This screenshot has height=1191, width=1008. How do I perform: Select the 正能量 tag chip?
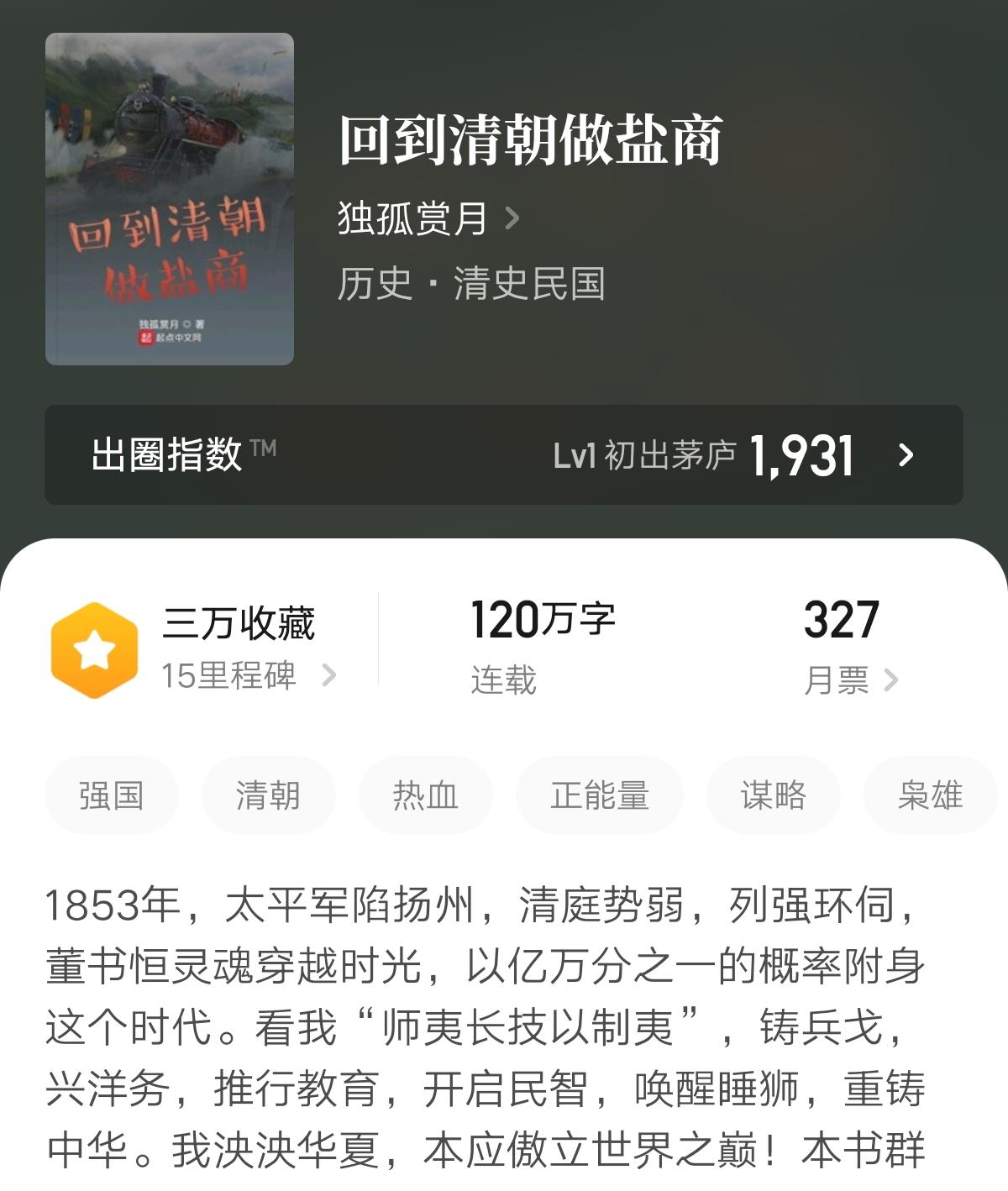[599, 795]
